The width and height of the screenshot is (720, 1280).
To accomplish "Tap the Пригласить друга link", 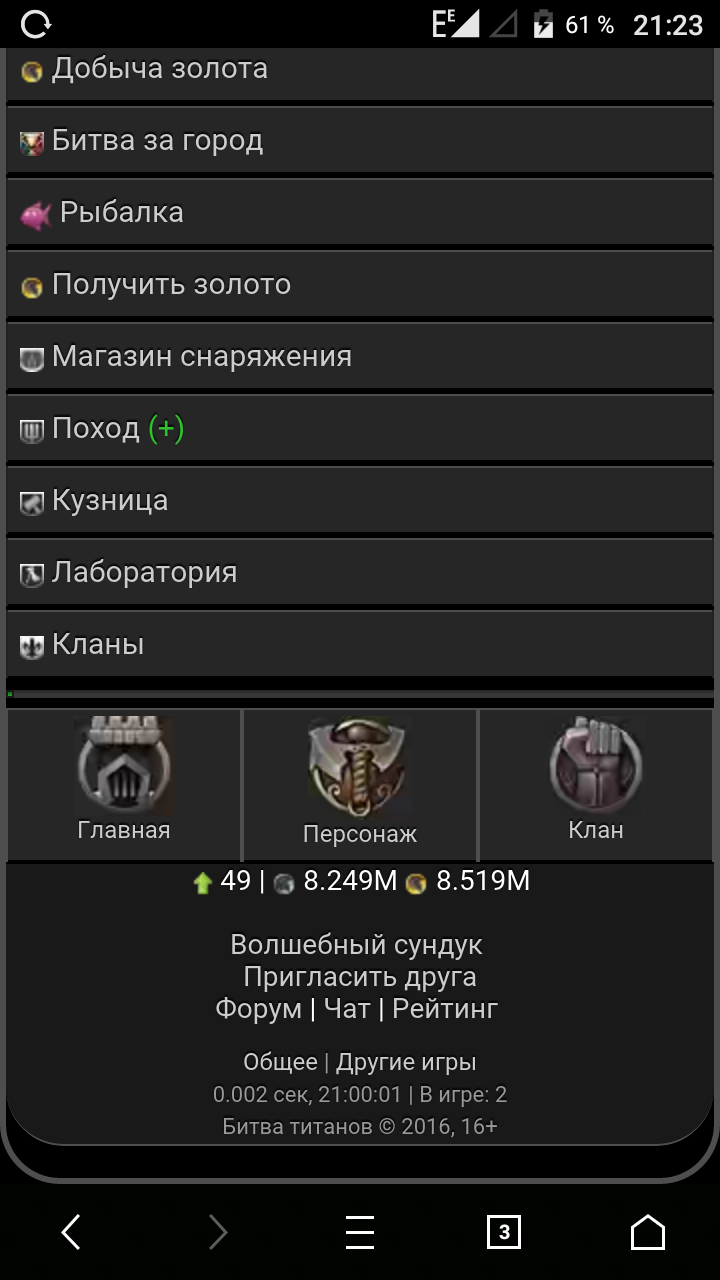I will [x=360, y=976].
